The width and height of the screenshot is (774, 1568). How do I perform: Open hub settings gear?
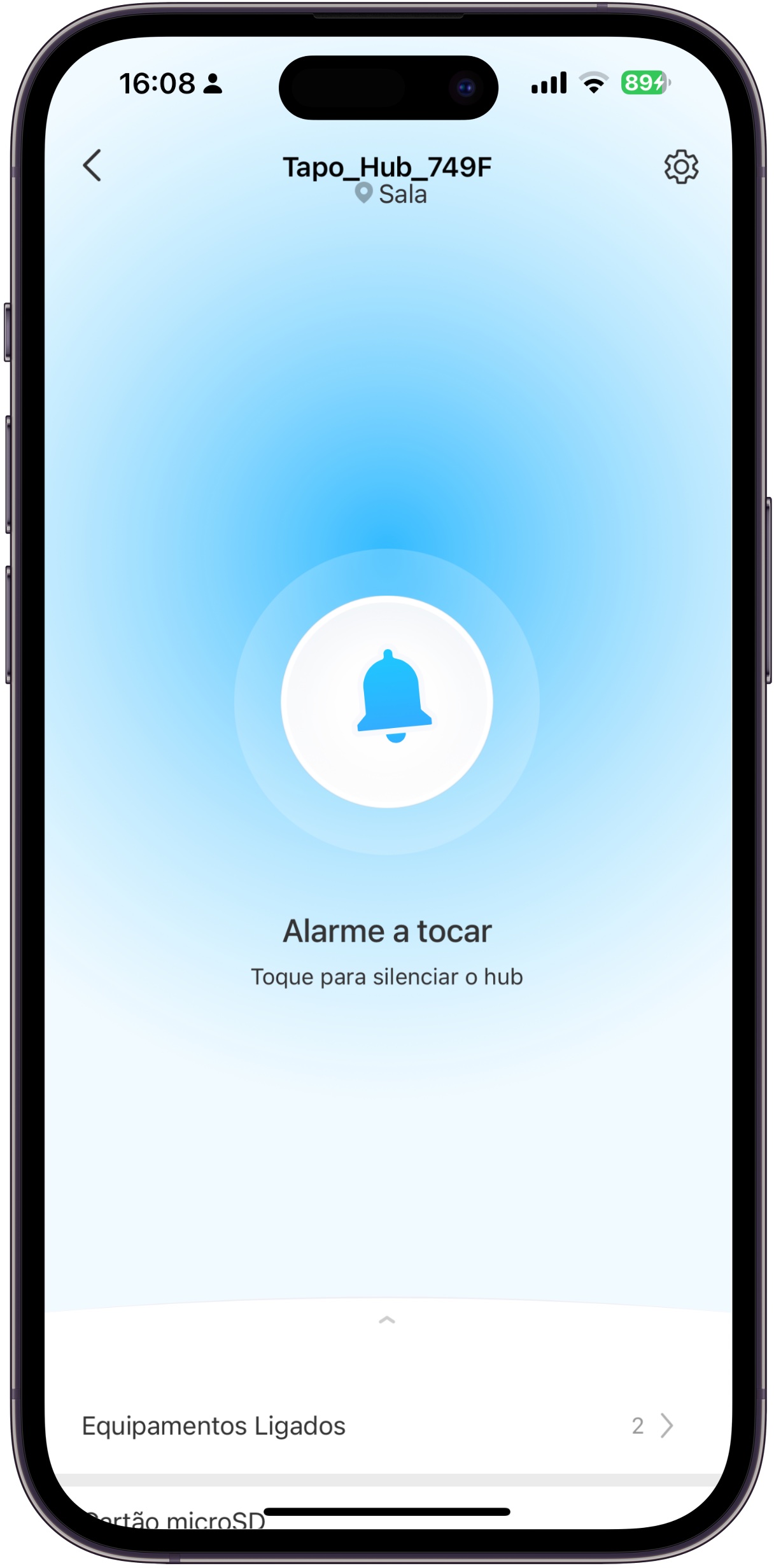(x=681, y=167)
